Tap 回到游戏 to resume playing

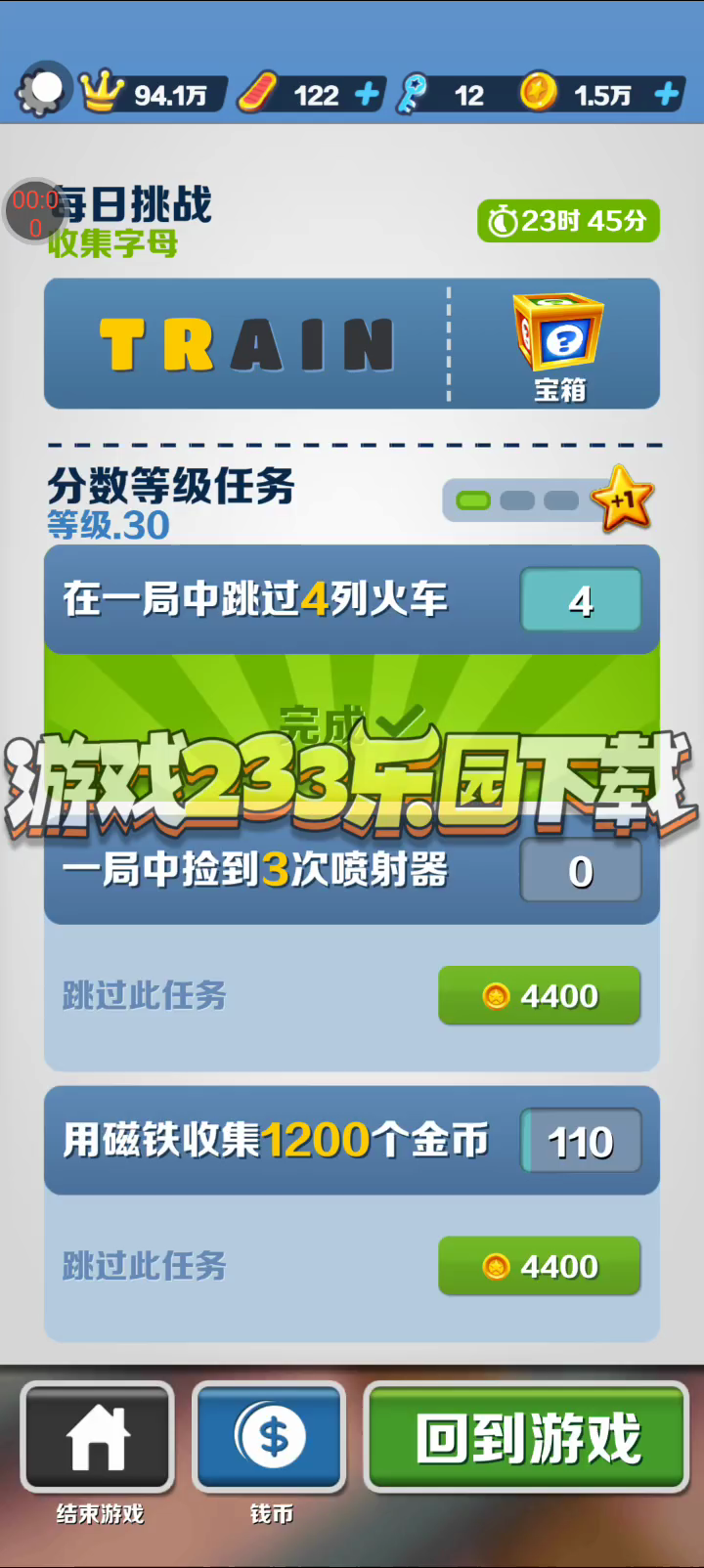527,1438
